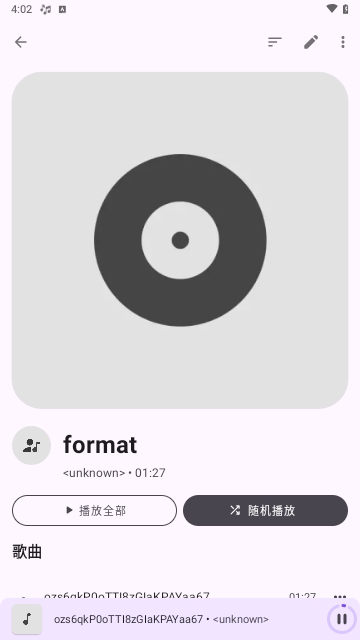Image resolution: width=360 pixels, height=640 pixels.
Task: Tap the 播放全部 button
Action: (94, 510)
